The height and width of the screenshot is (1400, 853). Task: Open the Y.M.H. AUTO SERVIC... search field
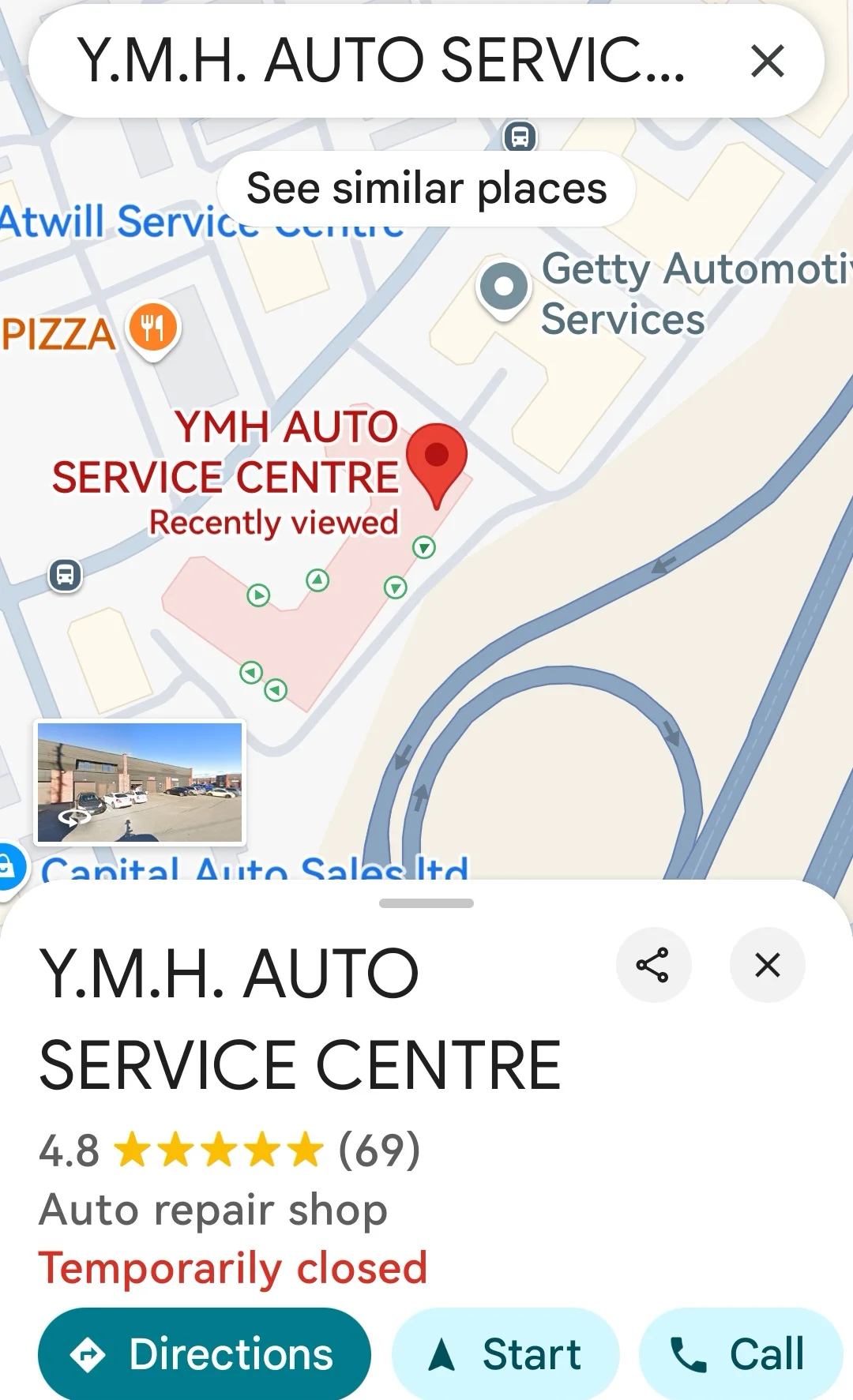379,62
